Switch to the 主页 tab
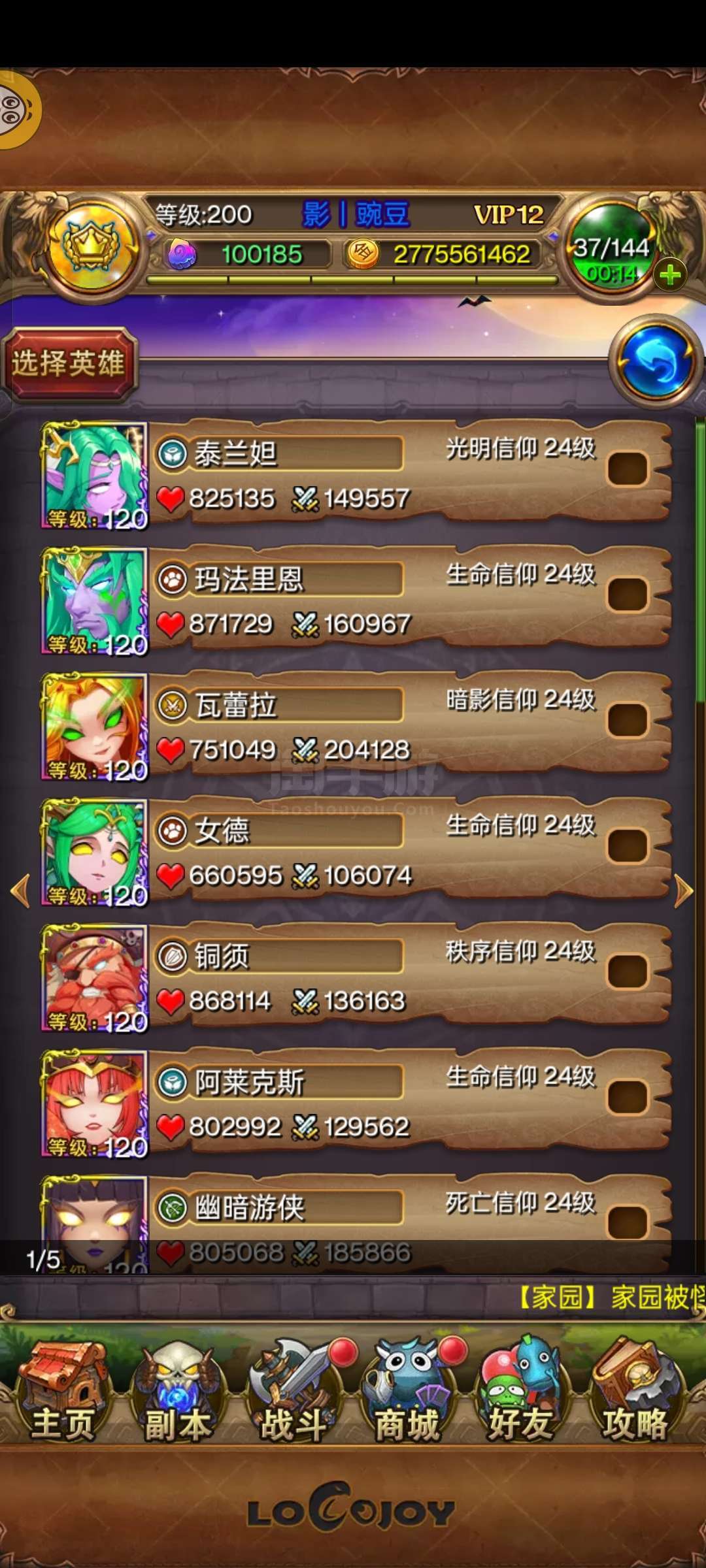The image size is (706, 1568). [x=62, y=1393]
